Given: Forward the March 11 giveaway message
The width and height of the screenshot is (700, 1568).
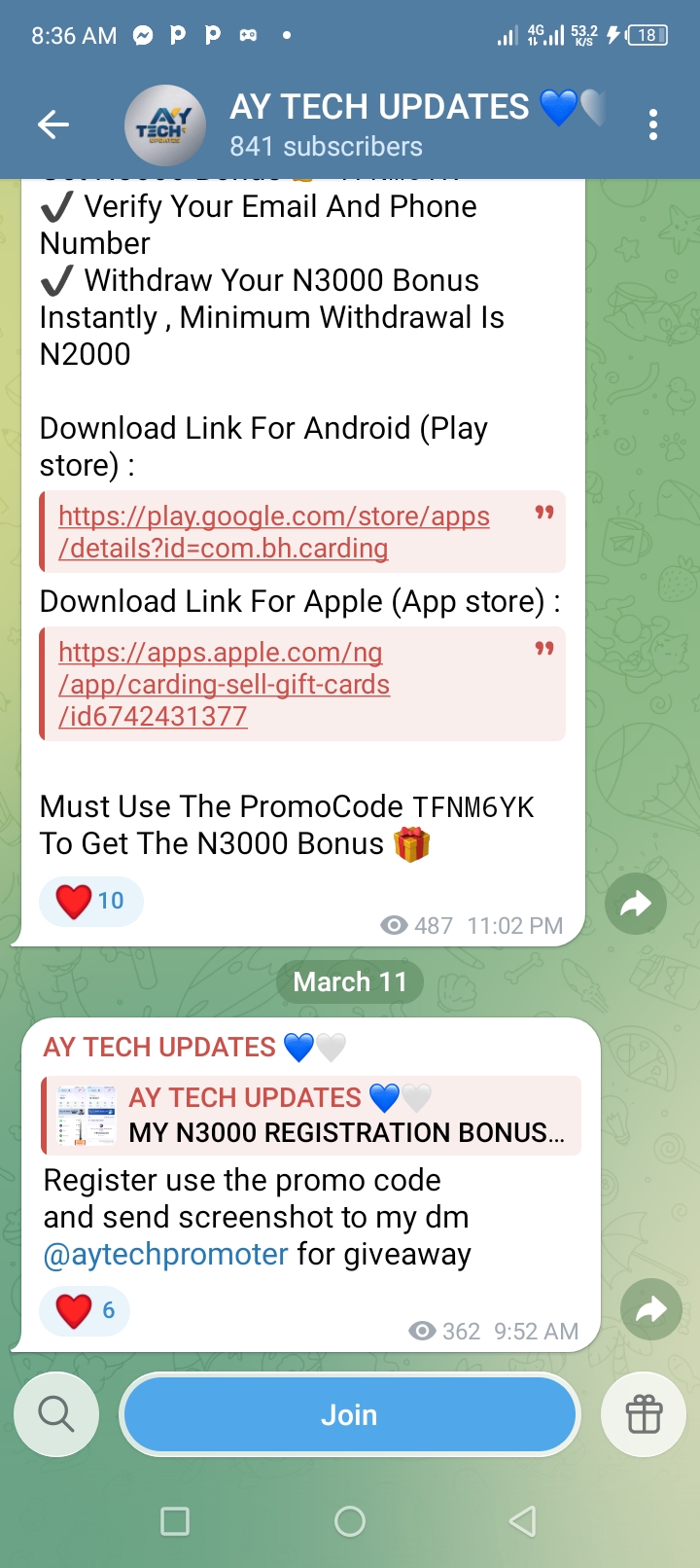Looking at the screenshot, I should point(650,1309).
